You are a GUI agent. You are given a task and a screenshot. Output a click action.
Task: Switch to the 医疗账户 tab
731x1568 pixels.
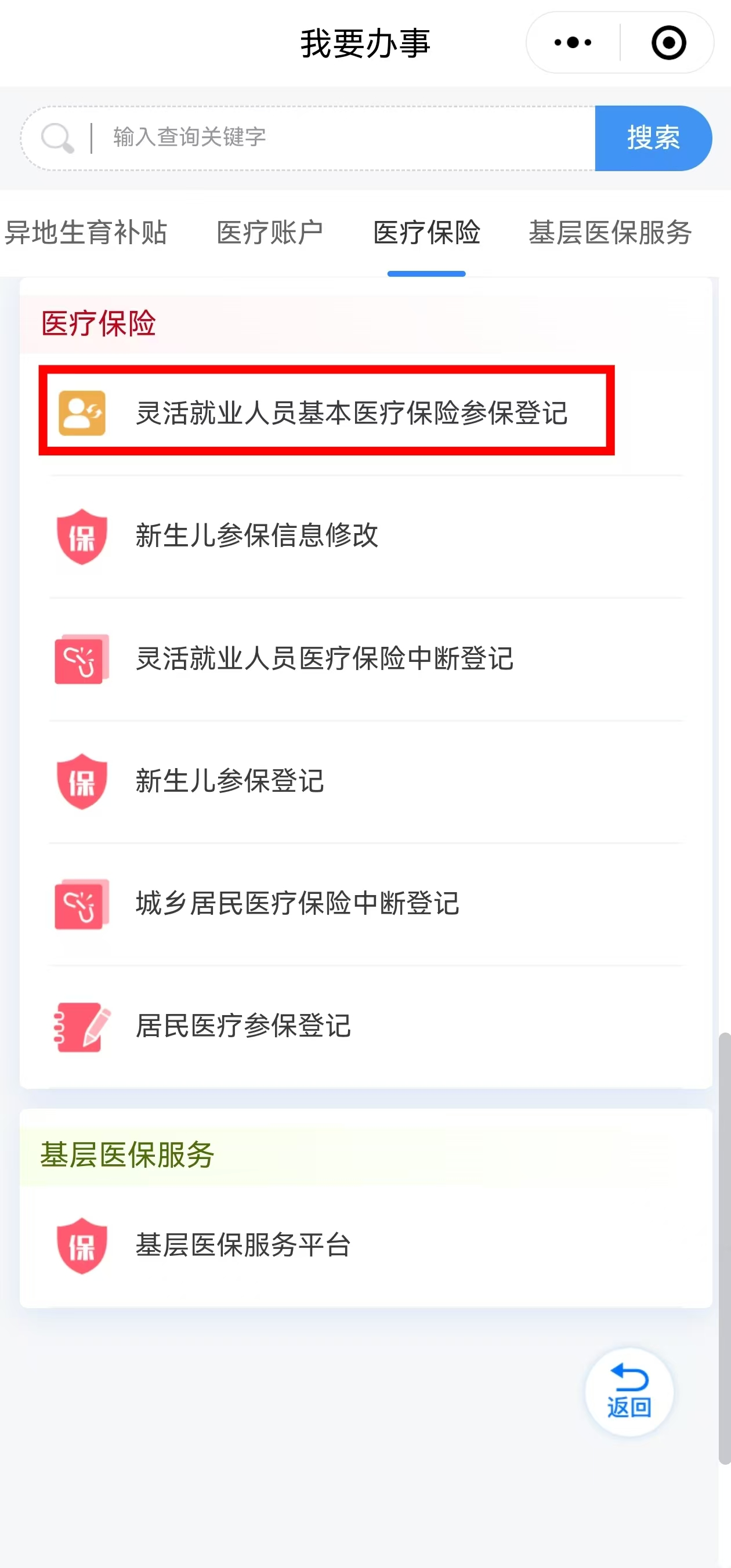(270, 233)
